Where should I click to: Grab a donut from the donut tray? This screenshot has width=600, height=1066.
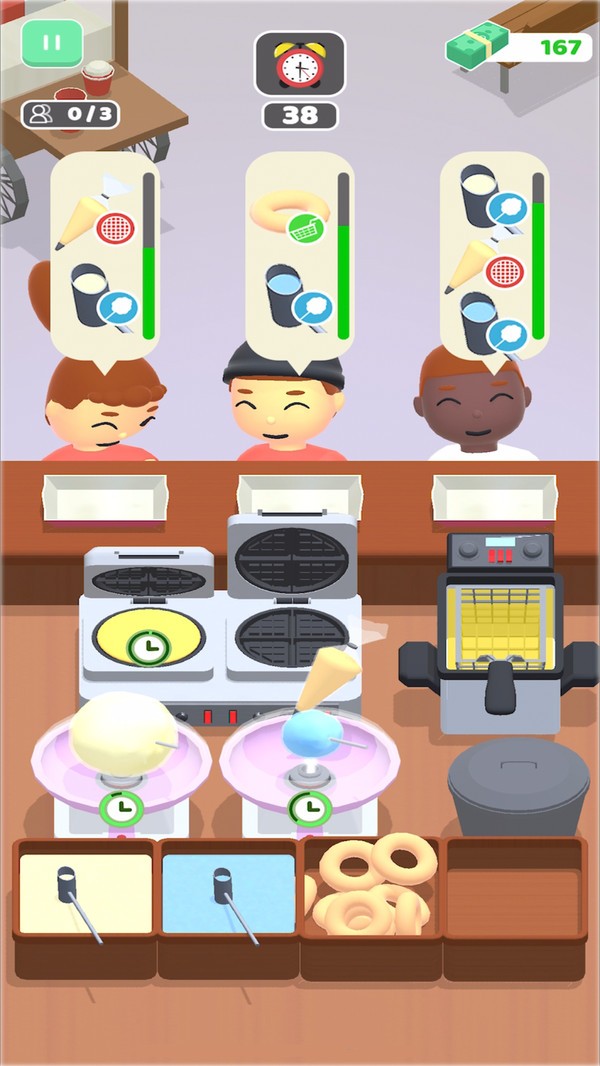371,890
